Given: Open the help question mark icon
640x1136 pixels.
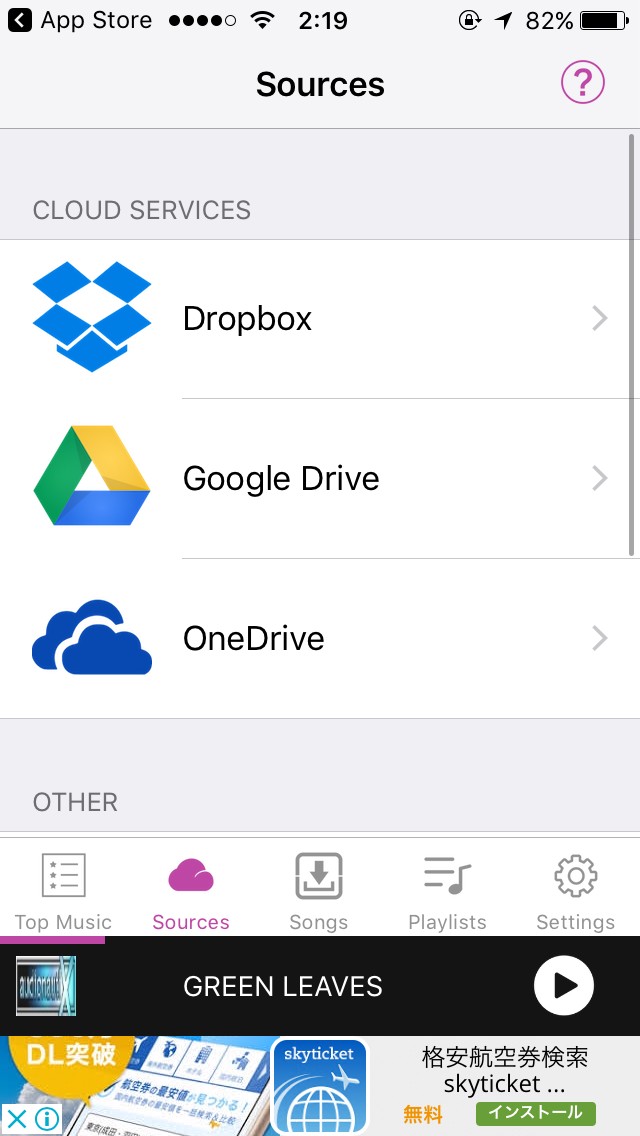Looking at the screenshot, I should click(582, 83).
